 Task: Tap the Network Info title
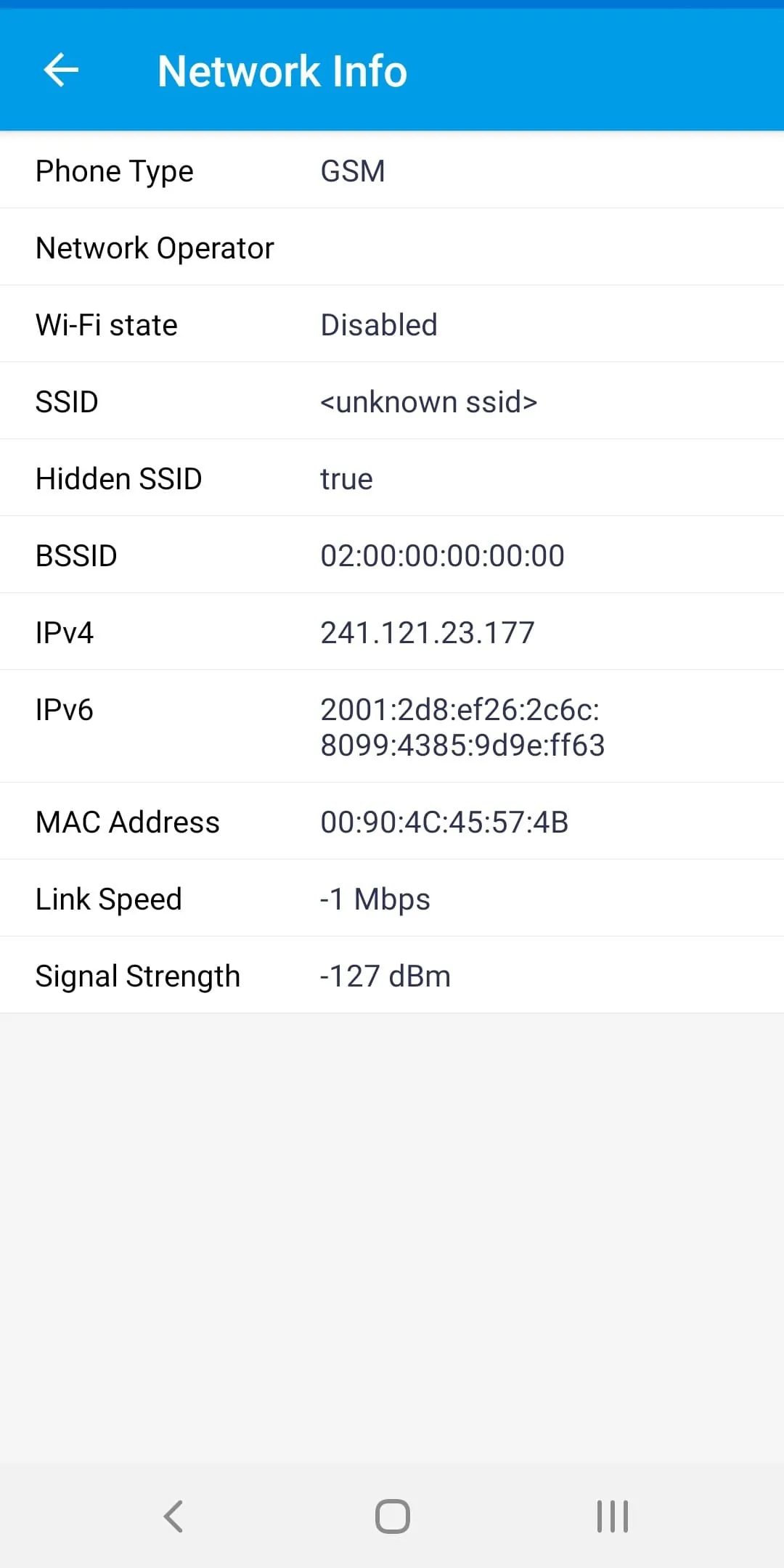(282, 70)
